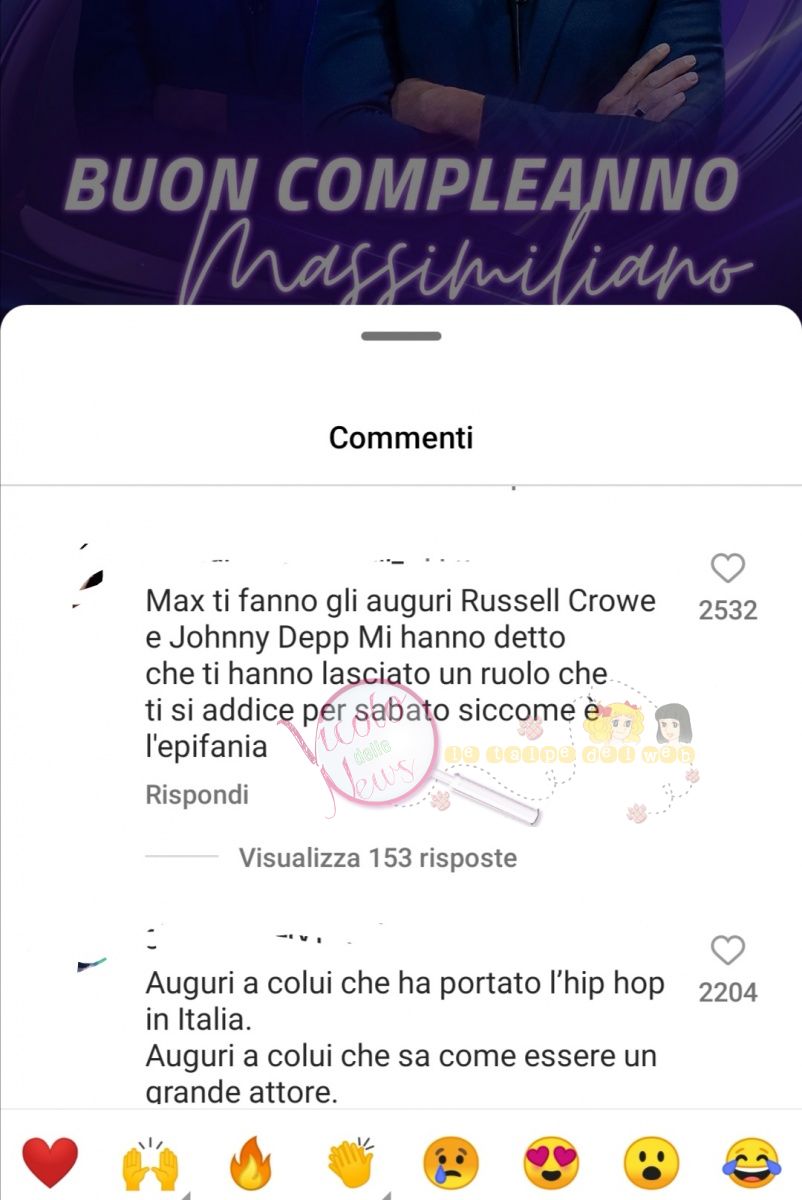
Task: Send the laughing tears emoji reaction
Action: [751, 1164]
